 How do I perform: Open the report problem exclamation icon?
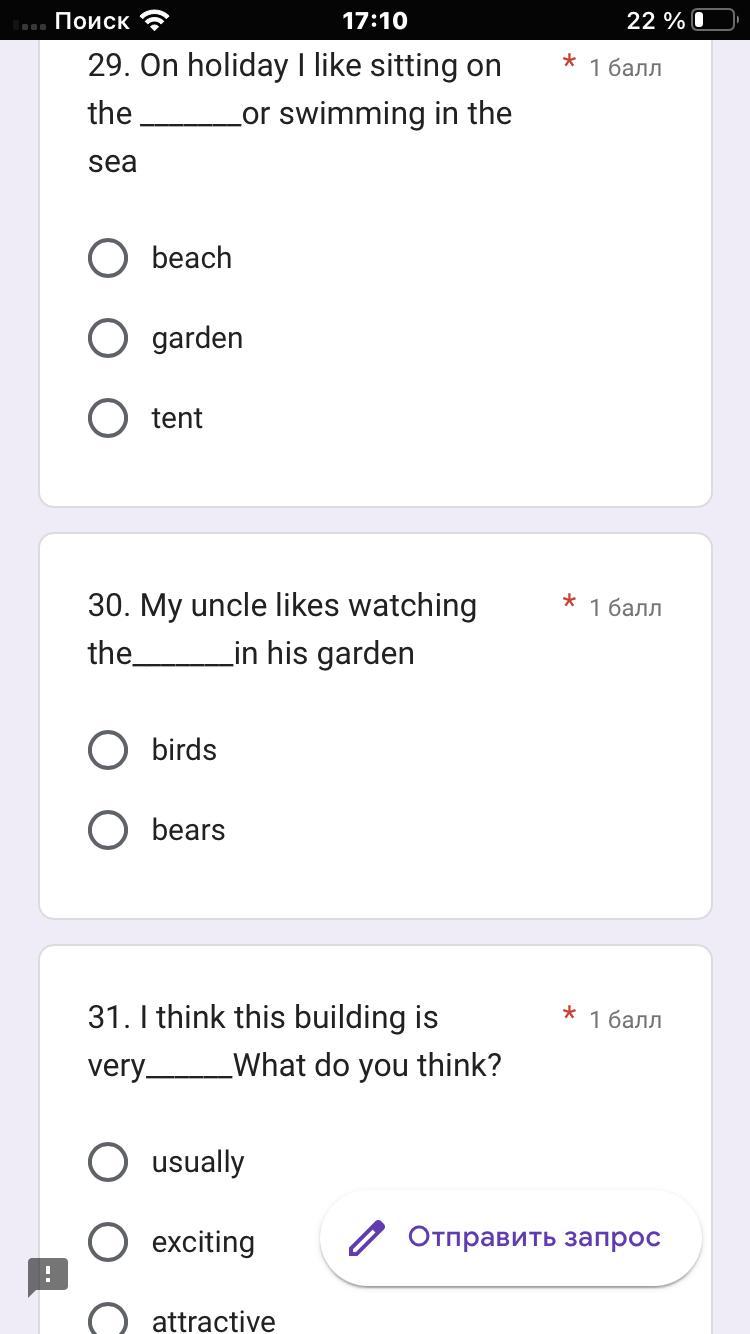click(x=48, y=1276)
